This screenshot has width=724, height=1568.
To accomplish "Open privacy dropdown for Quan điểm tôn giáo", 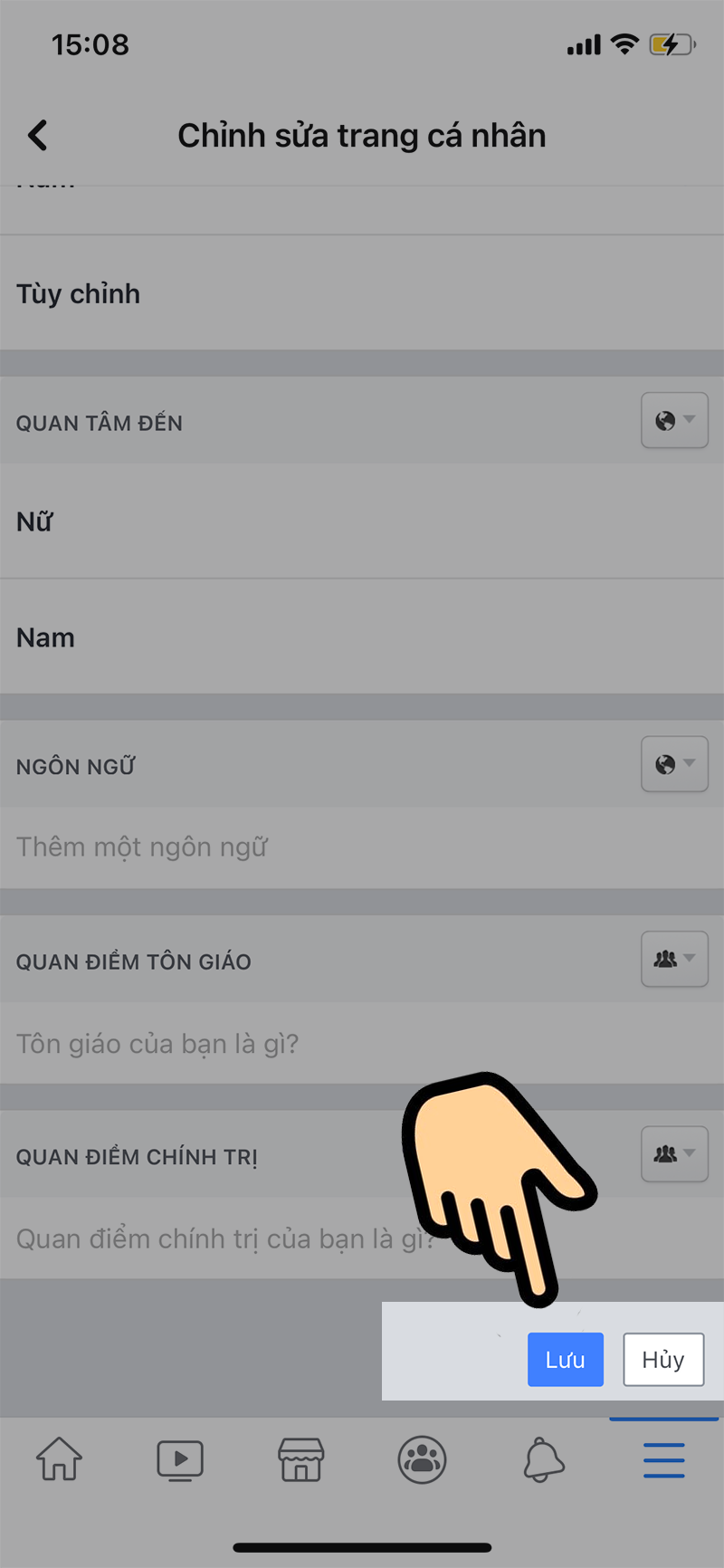I will click(674, 959).
